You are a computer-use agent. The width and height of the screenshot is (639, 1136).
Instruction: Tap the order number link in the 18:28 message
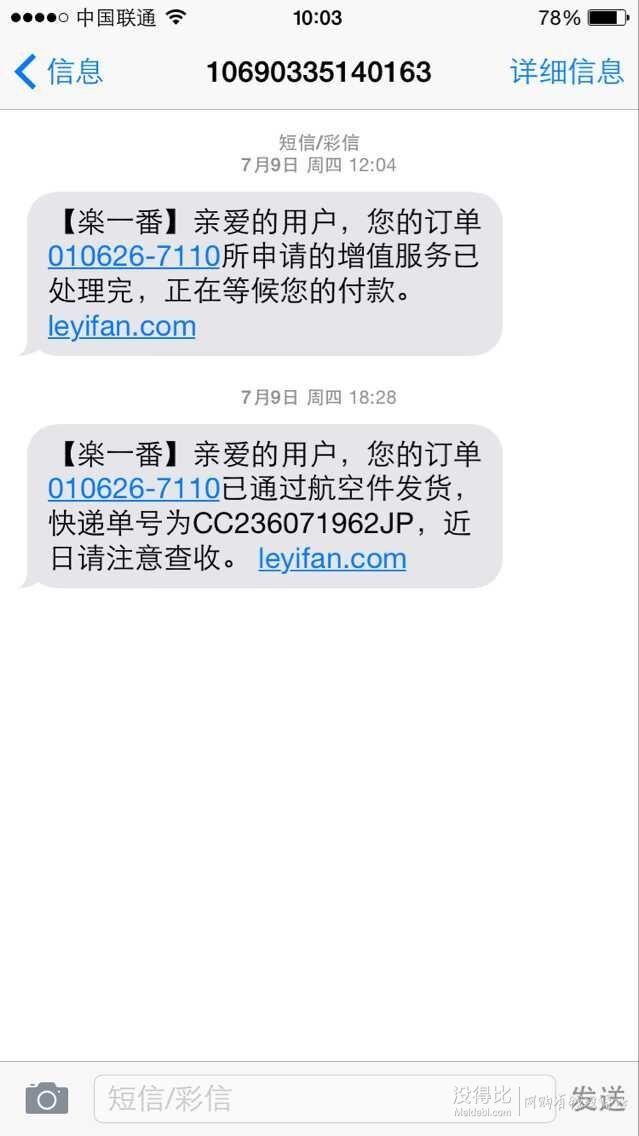click(134, 489)
